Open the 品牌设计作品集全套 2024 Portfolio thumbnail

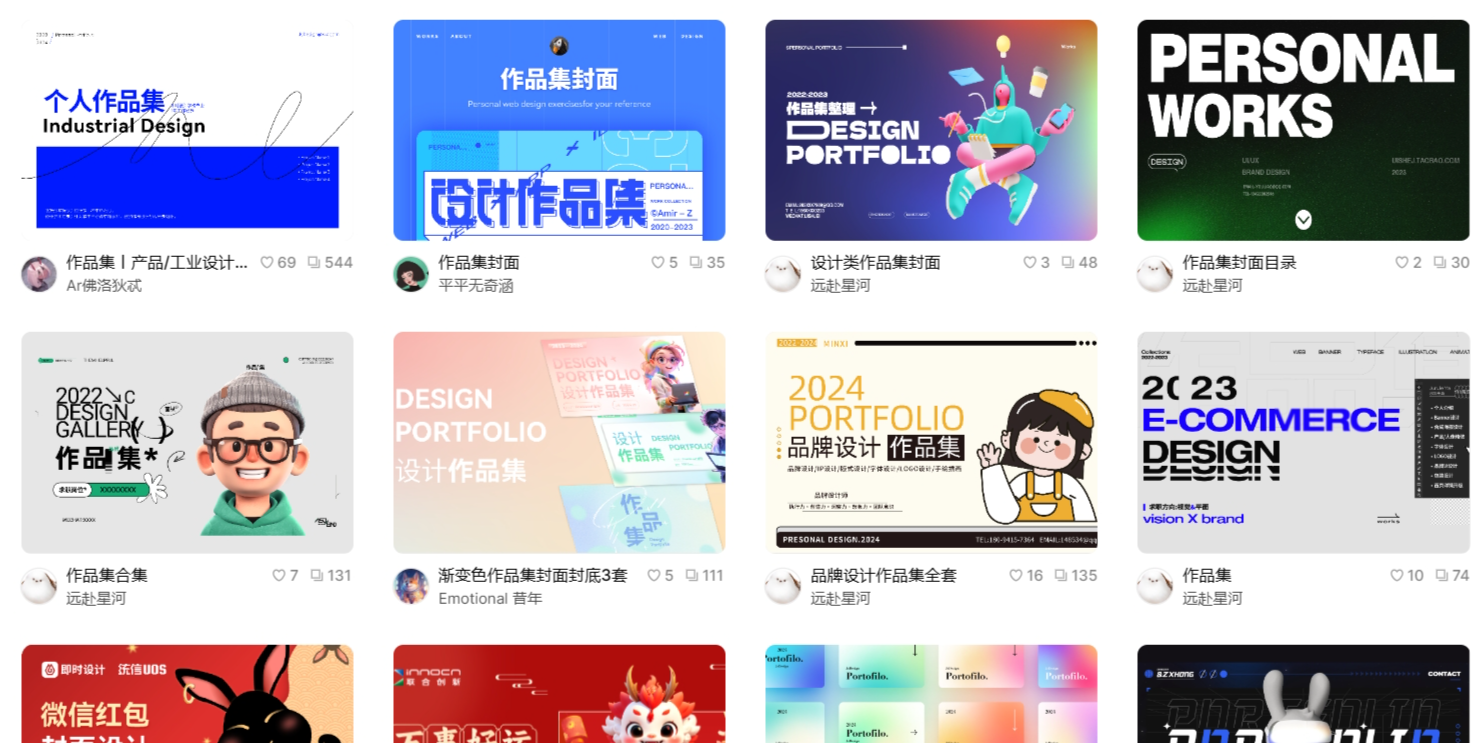(x=931, y=442)
